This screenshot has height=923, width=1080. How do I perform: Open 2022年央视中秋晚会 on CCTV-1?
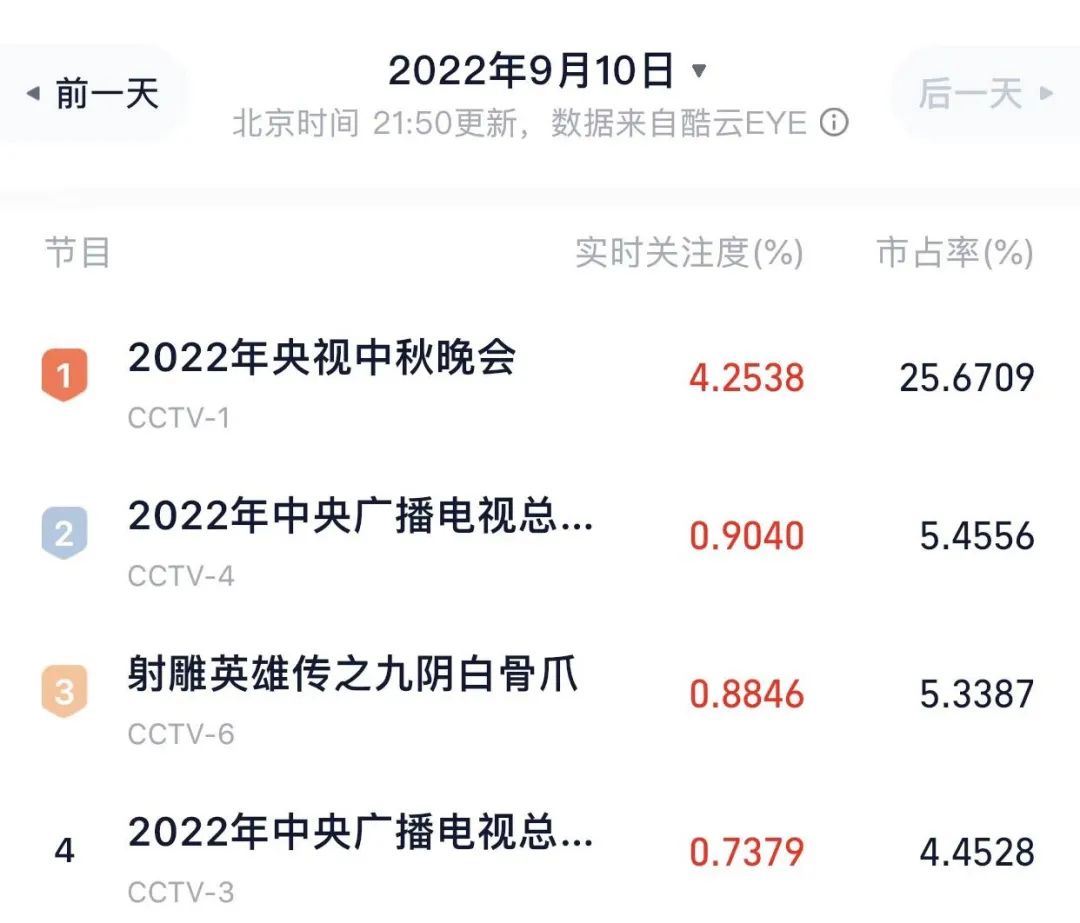coord(322,358)
